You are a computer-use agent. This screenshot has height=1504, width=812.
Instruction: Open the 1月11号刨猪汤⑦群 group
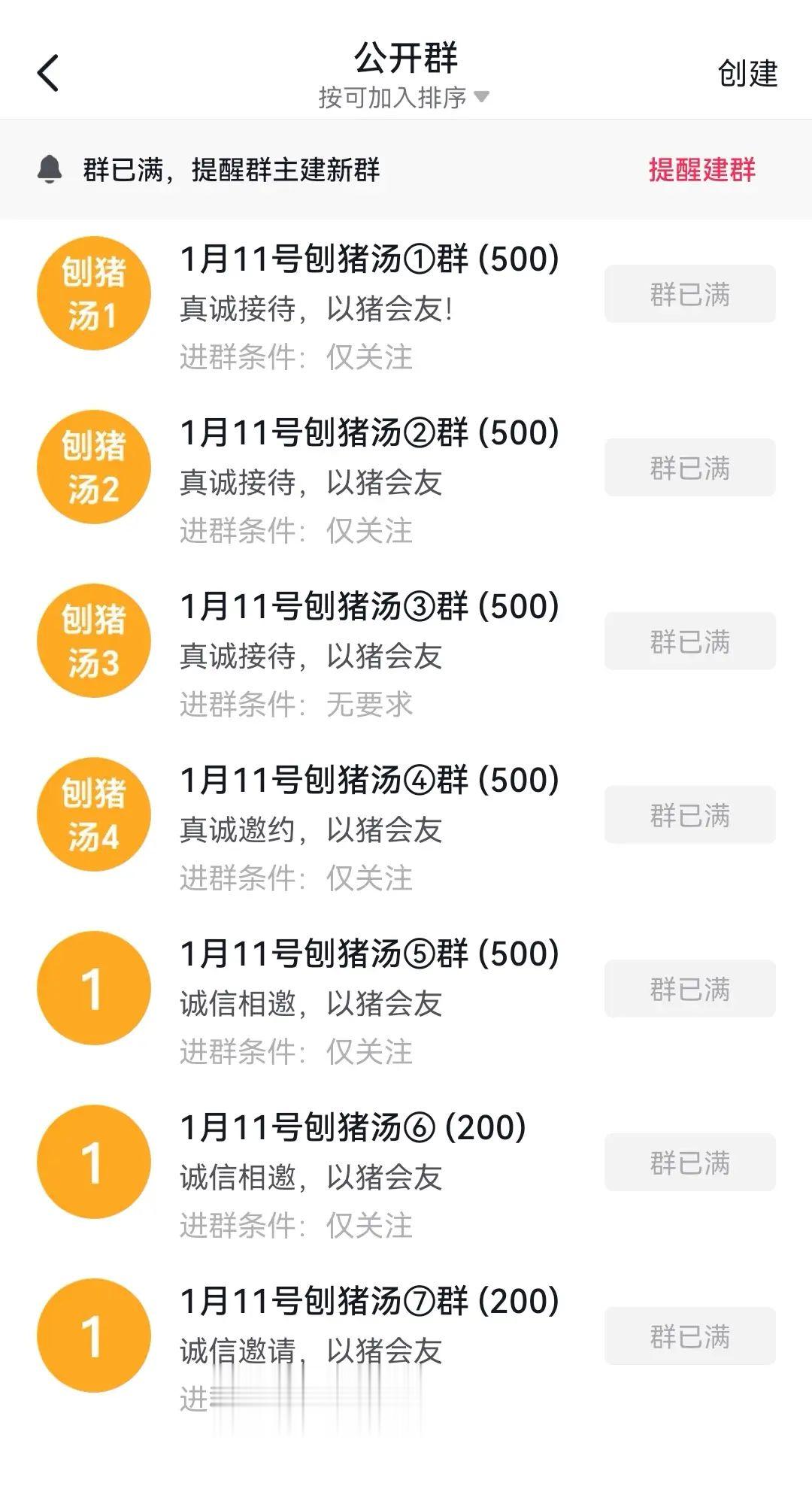click(368, 1302)
